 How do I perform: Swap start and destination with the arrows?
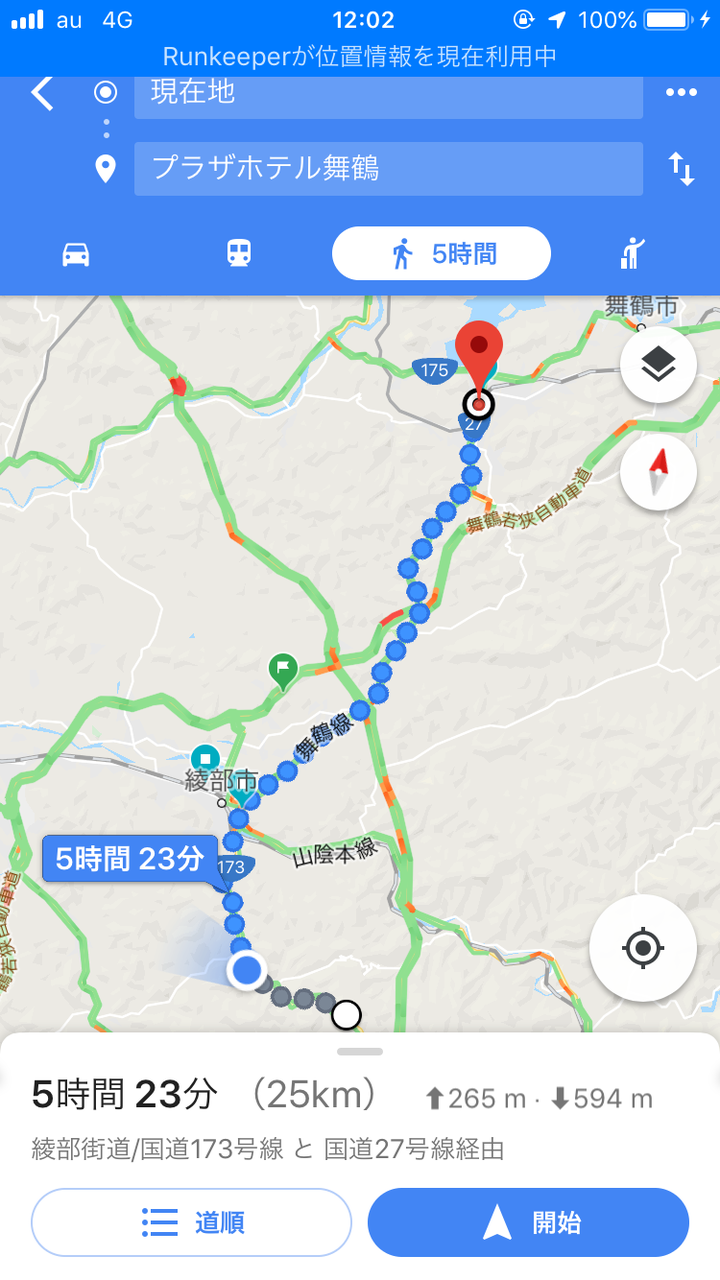point(681,169)
